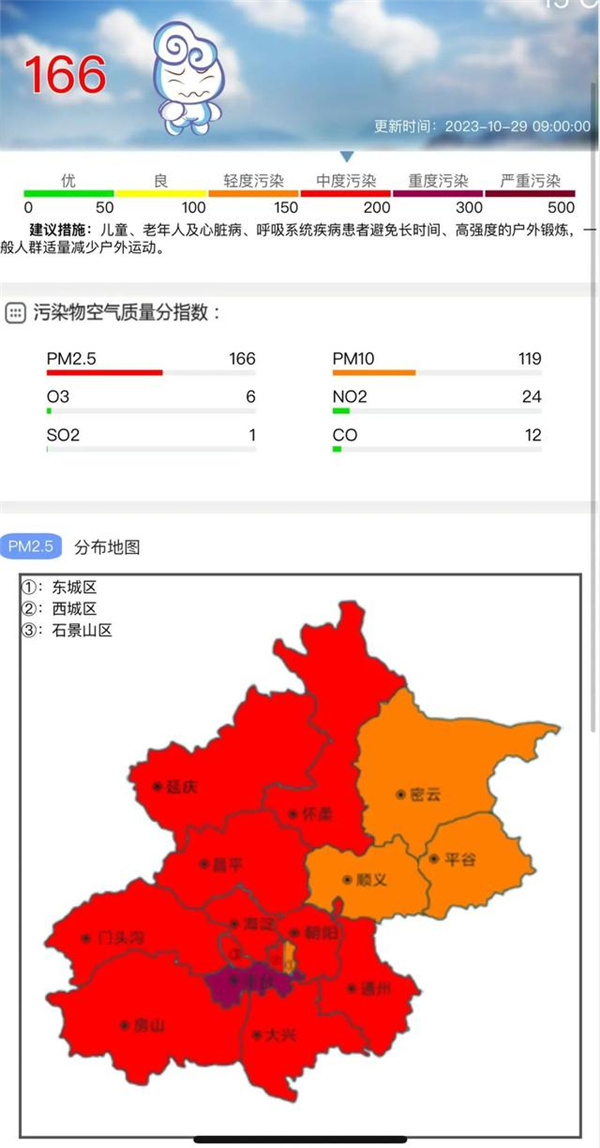
Task: Select the 房山 district on the map
Action: [x=143, y=1025]
